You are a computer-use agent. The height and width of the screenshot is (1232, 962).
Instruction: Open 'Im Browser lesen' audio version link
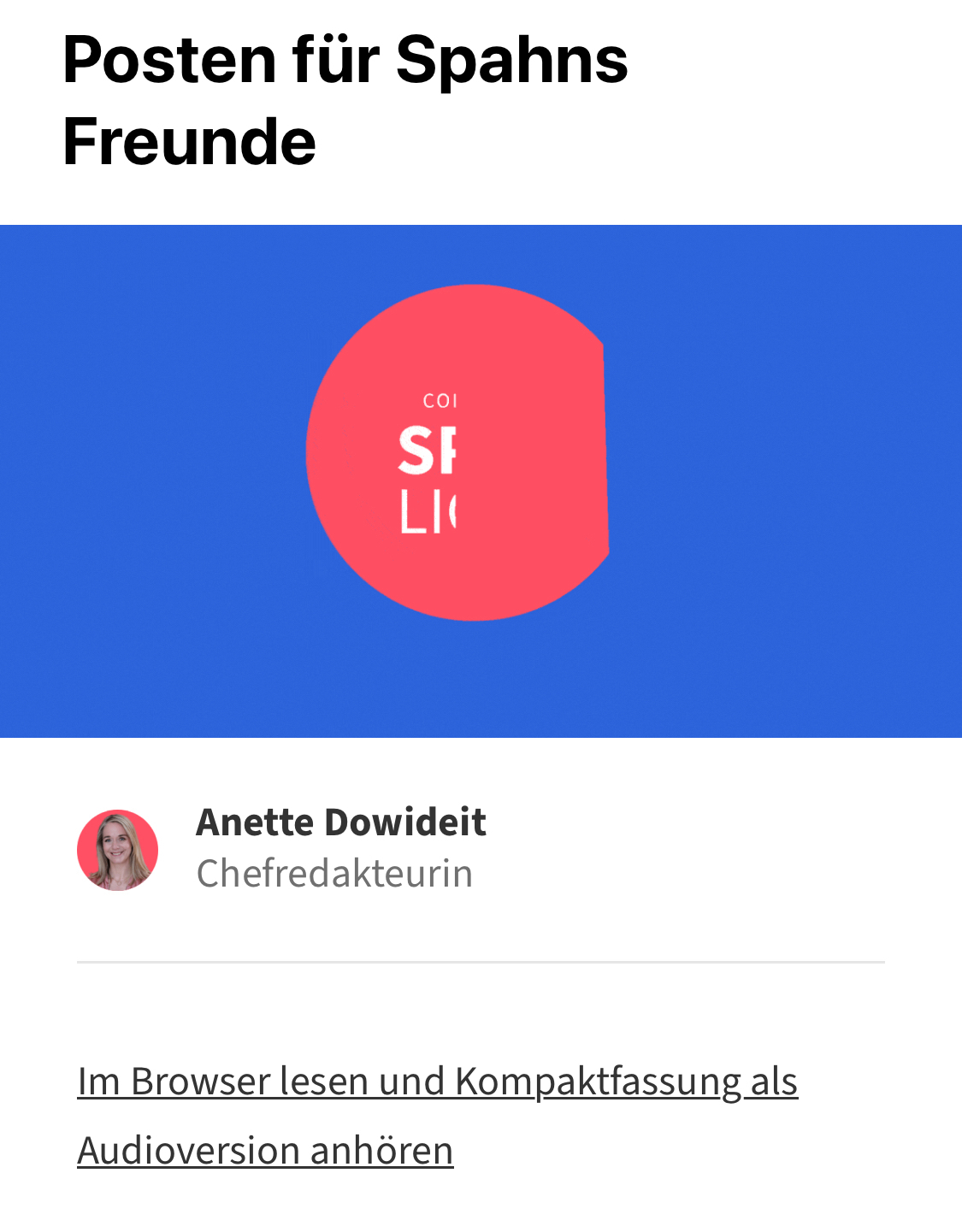click(x=437, y=1082)
